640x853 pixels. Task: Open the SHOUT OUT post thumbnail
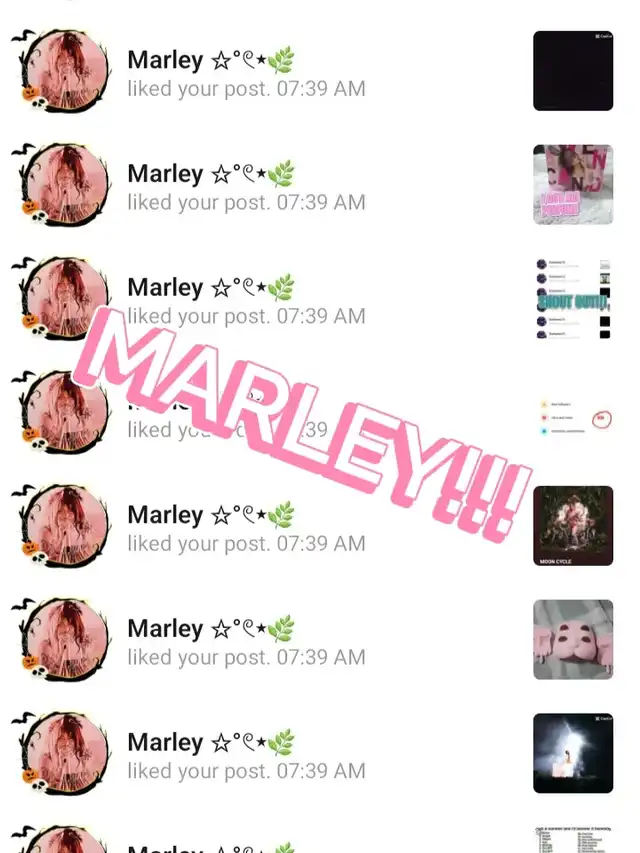coord(573,298)
